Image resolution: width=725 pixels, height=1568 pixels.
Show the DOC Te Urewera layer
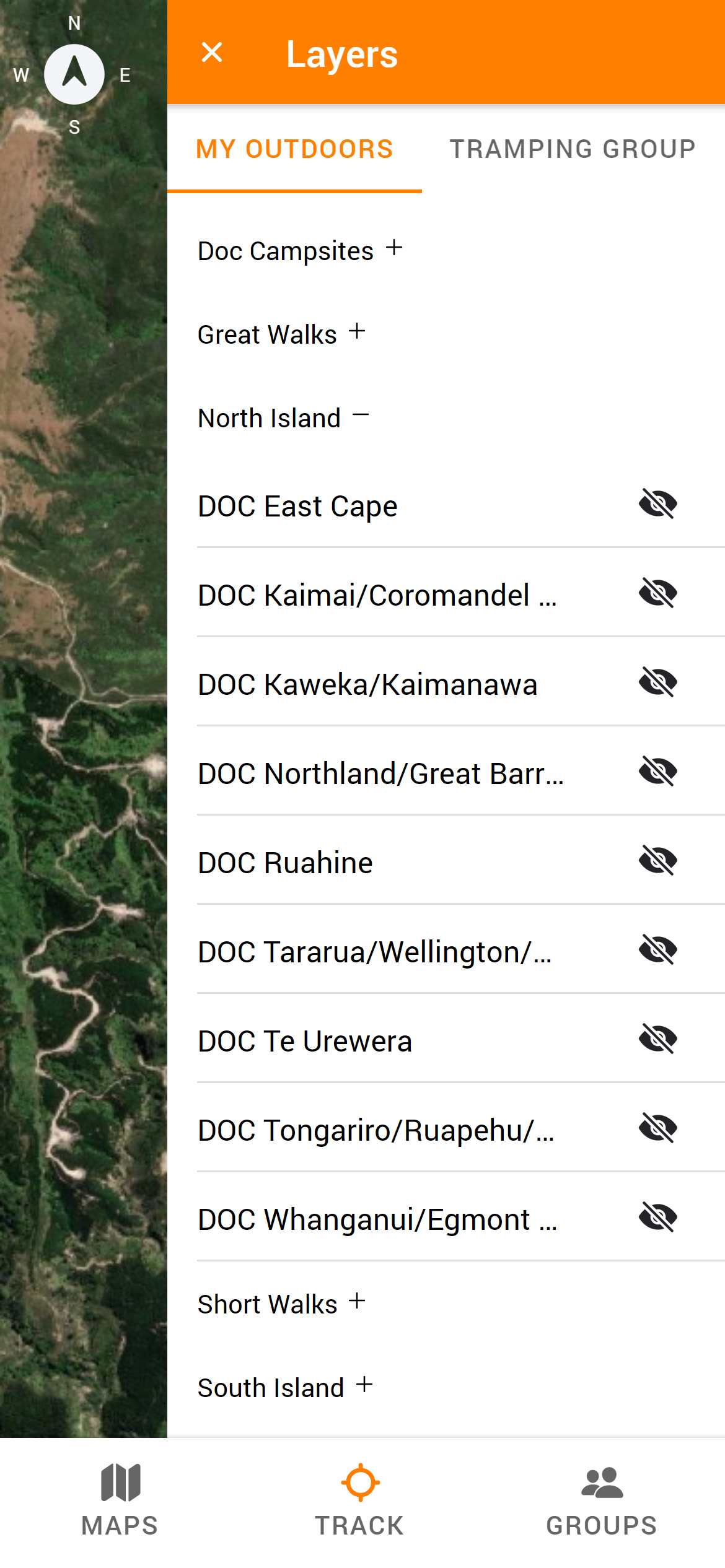click(x=658, y=1039)
